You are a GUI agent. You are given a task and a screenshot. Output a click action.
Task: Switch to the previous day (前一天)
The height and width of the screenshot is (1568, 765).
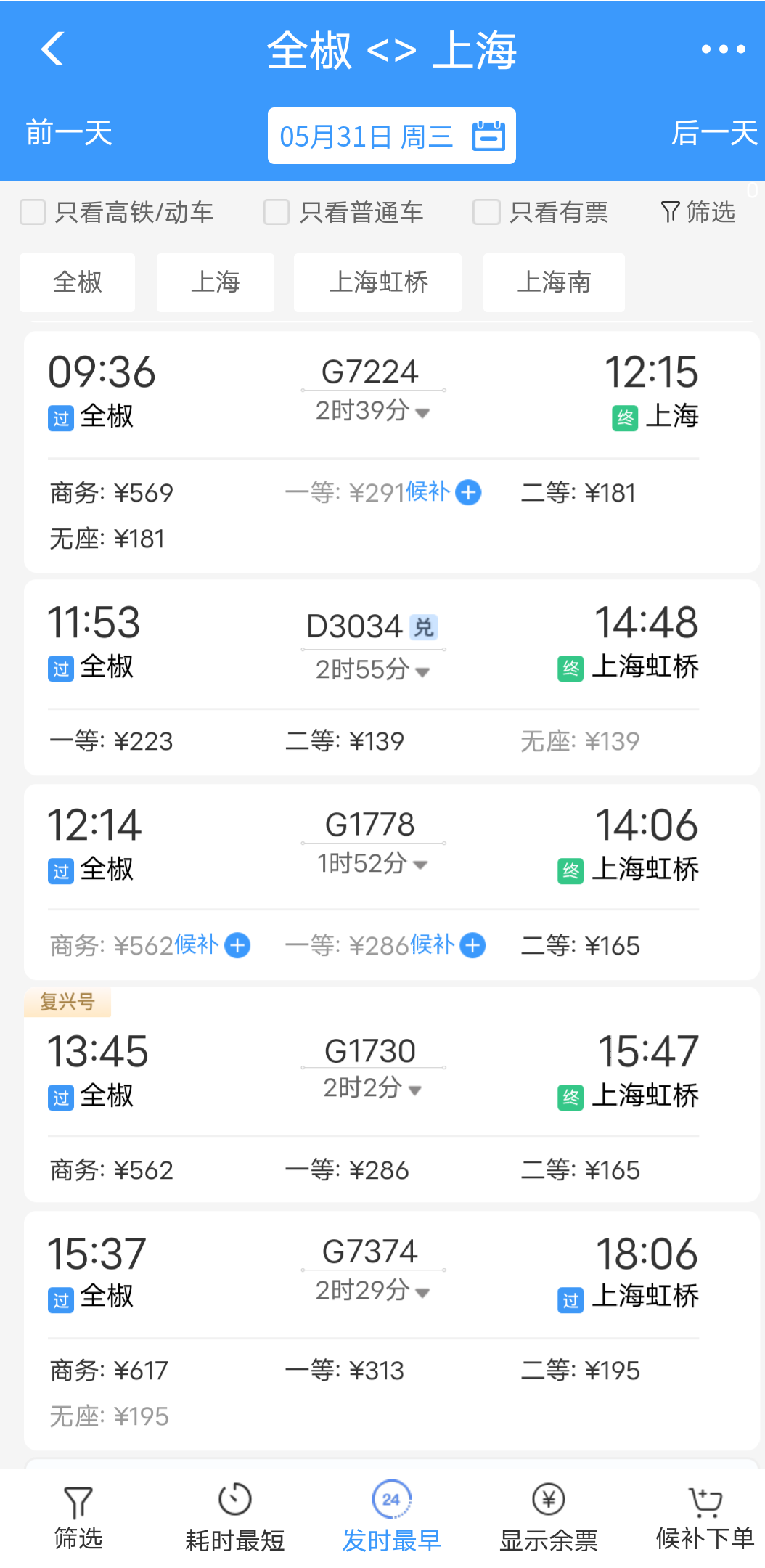[x=69, y=134]
